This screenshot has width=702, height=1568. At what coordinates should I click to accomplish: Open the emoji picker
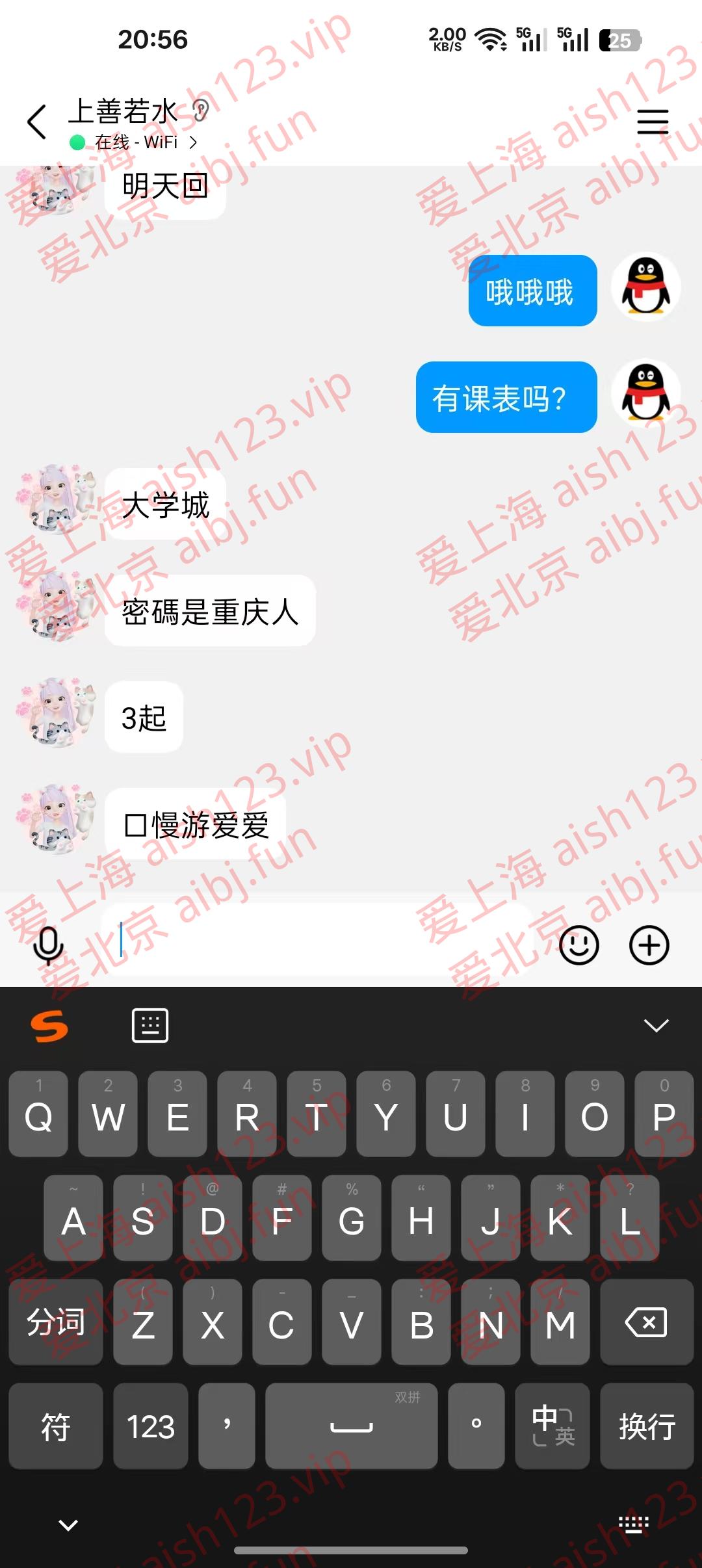pos(578,945)
